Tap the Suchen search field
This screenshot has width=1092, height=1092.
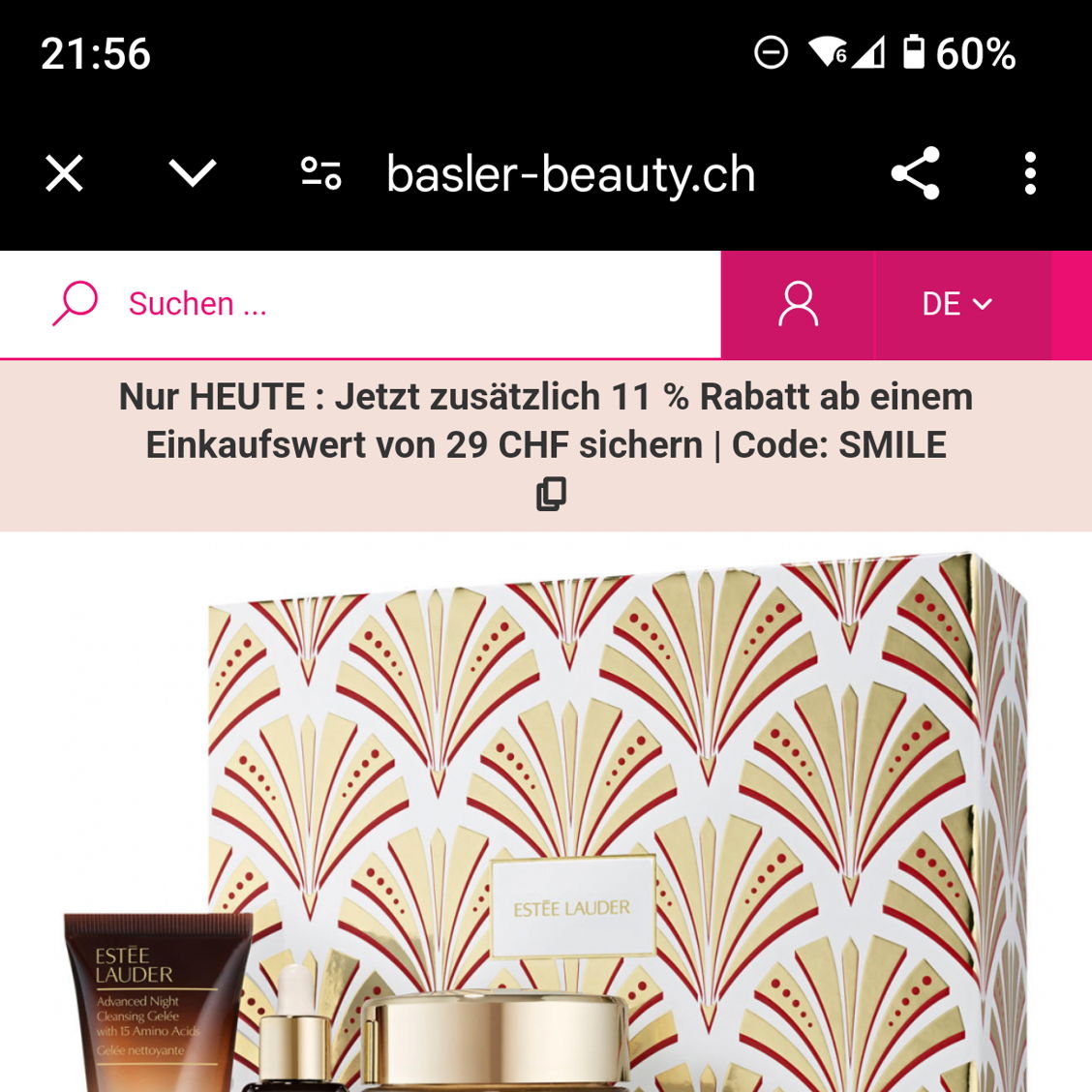(x=387, y=304)
